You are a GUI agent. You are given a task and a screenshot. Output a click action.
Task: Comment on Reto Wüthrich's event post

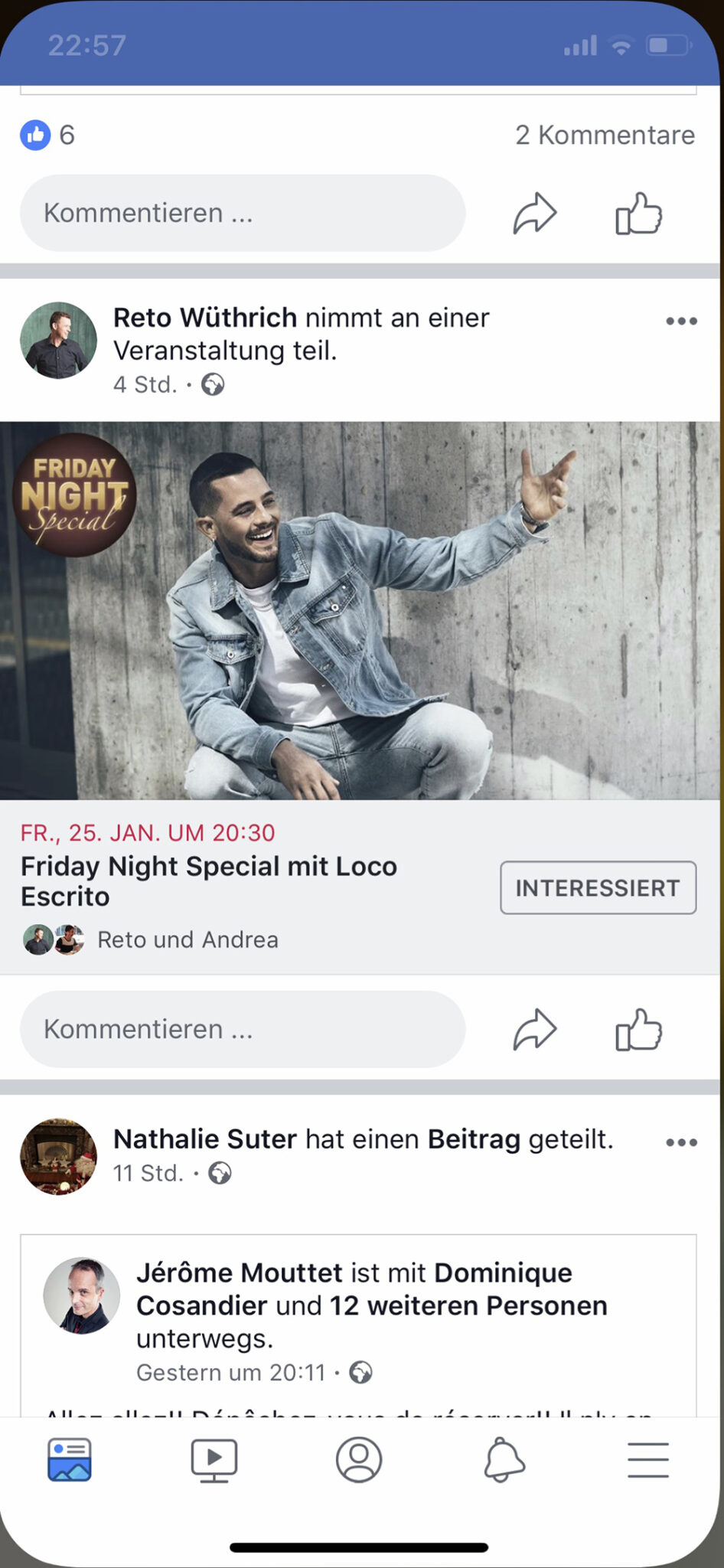[x=242, y=1029]
